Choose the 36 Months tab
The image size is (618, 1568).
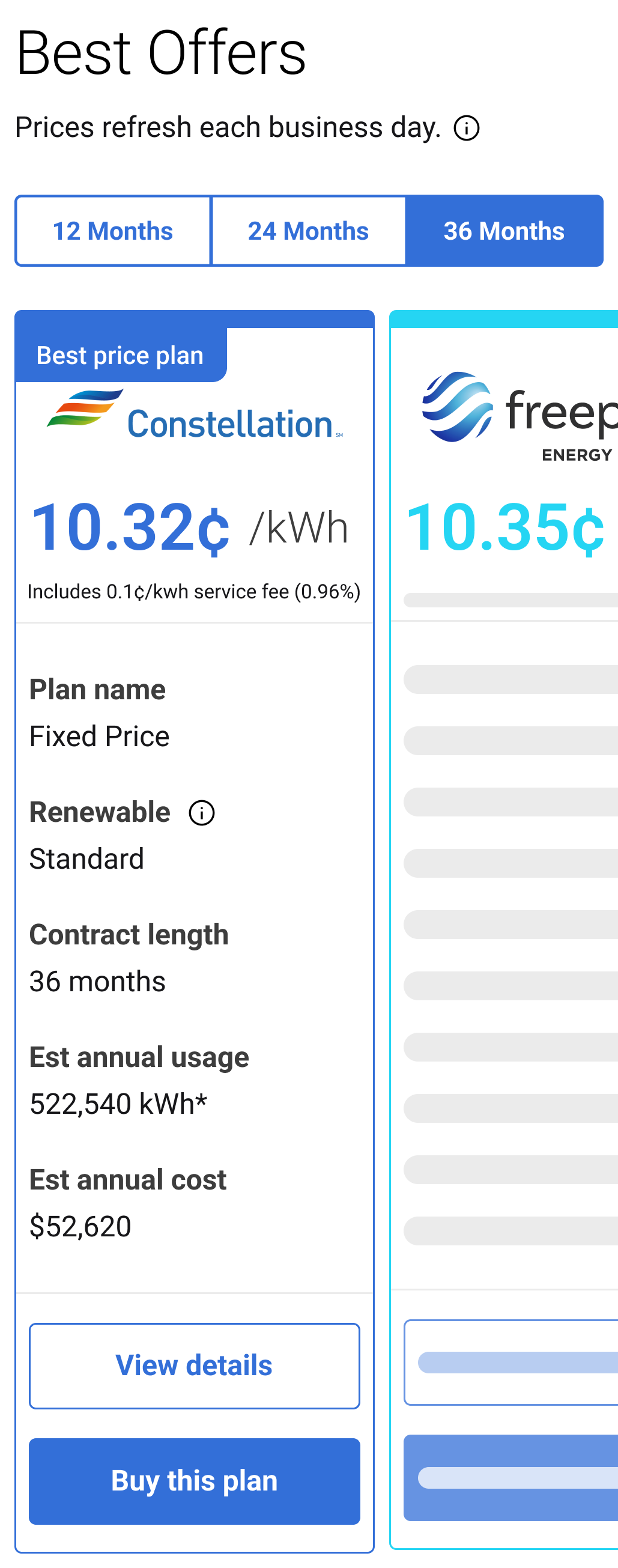(504, 231)
